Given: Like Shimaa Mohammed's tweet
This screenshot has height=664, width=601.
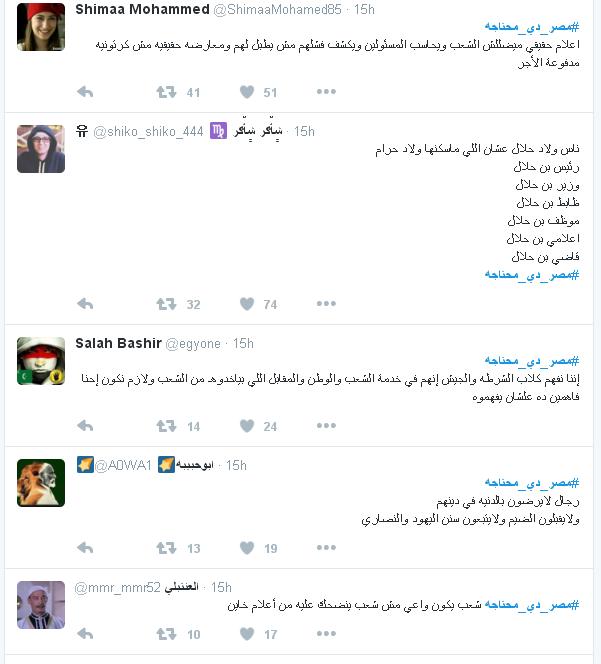Looking at the screenshot, I should 247,92.
